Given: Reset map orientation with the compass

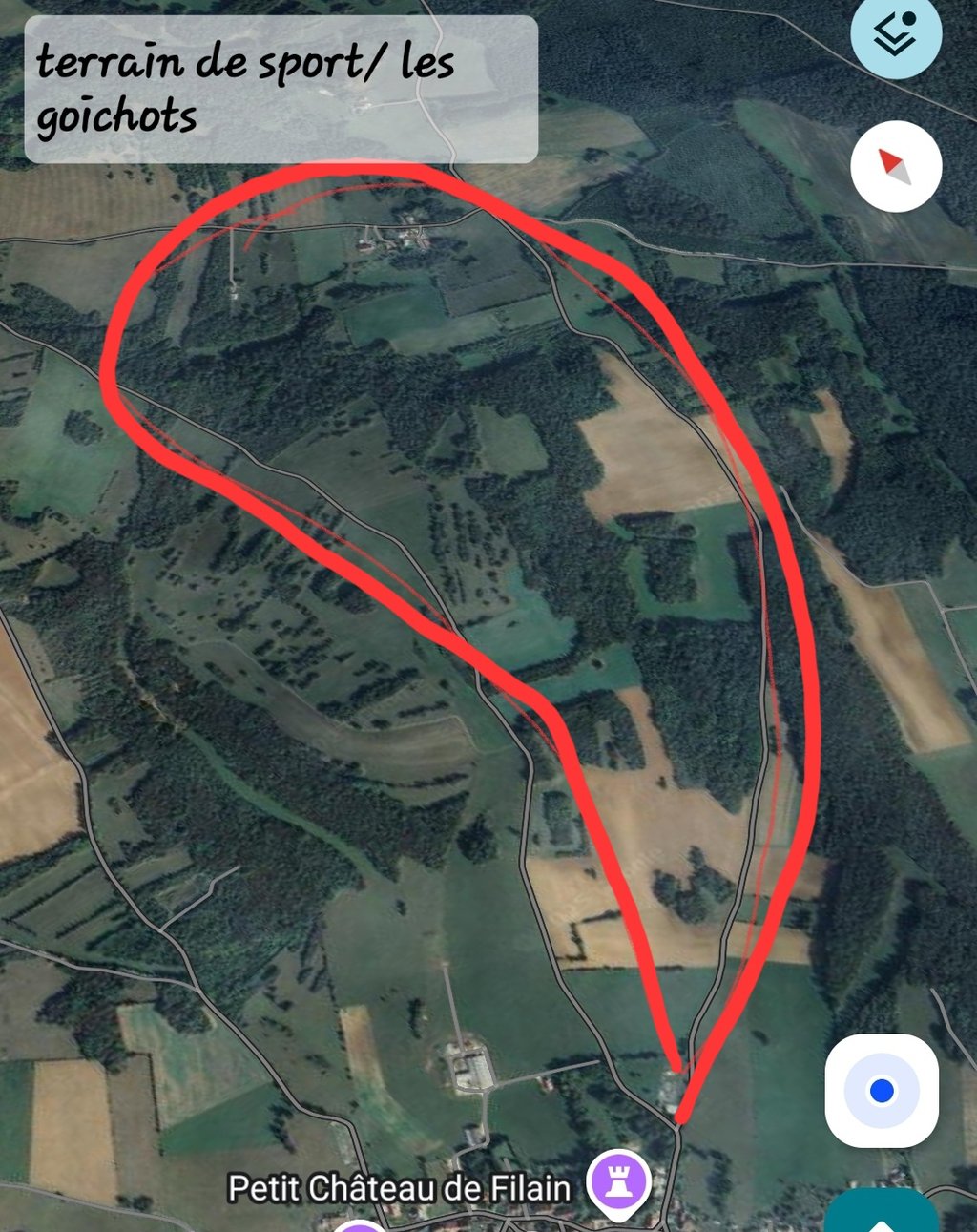Looking at the screenshot, I should [x=896, y=166].
